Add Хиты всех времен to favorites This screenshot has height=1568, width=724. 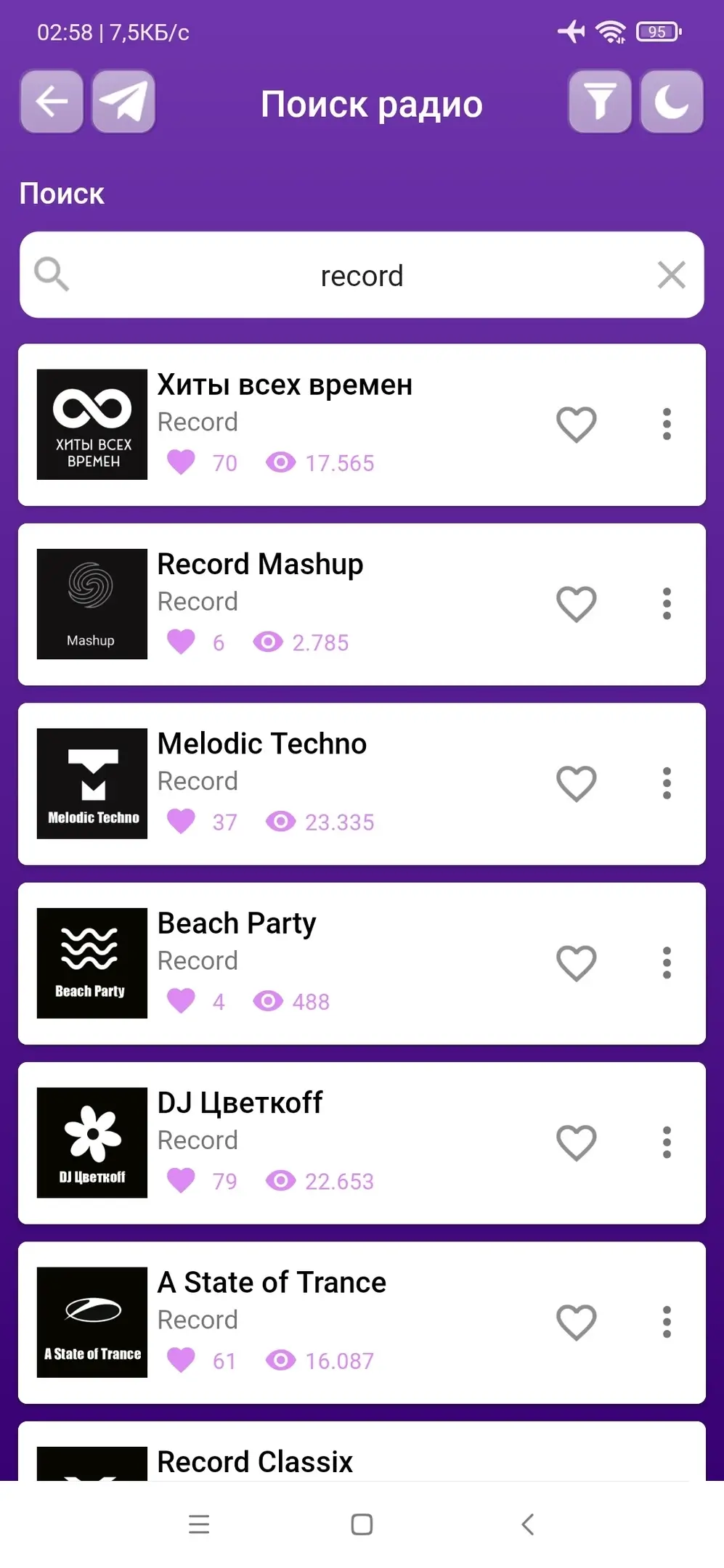(x=576, y=425)
